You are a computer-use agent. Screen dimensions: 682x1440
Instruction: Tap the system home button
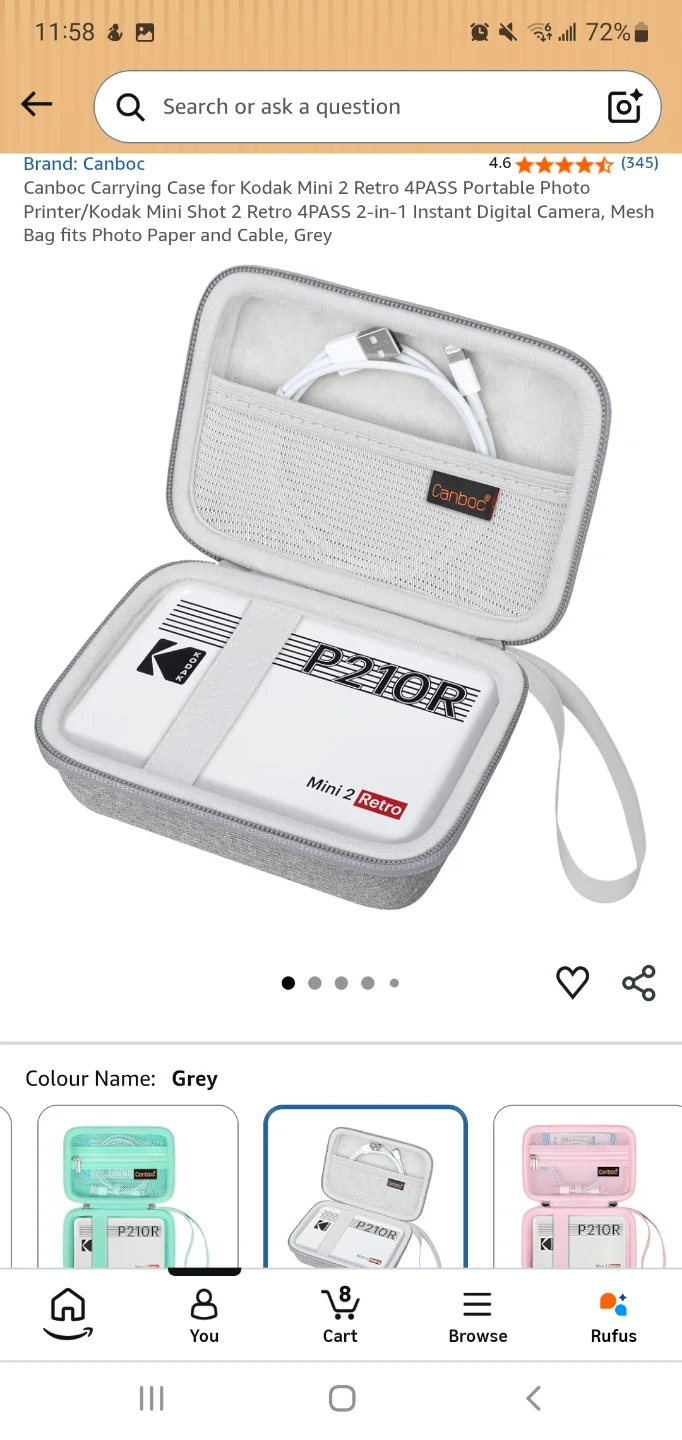[x=342, y=1398]
